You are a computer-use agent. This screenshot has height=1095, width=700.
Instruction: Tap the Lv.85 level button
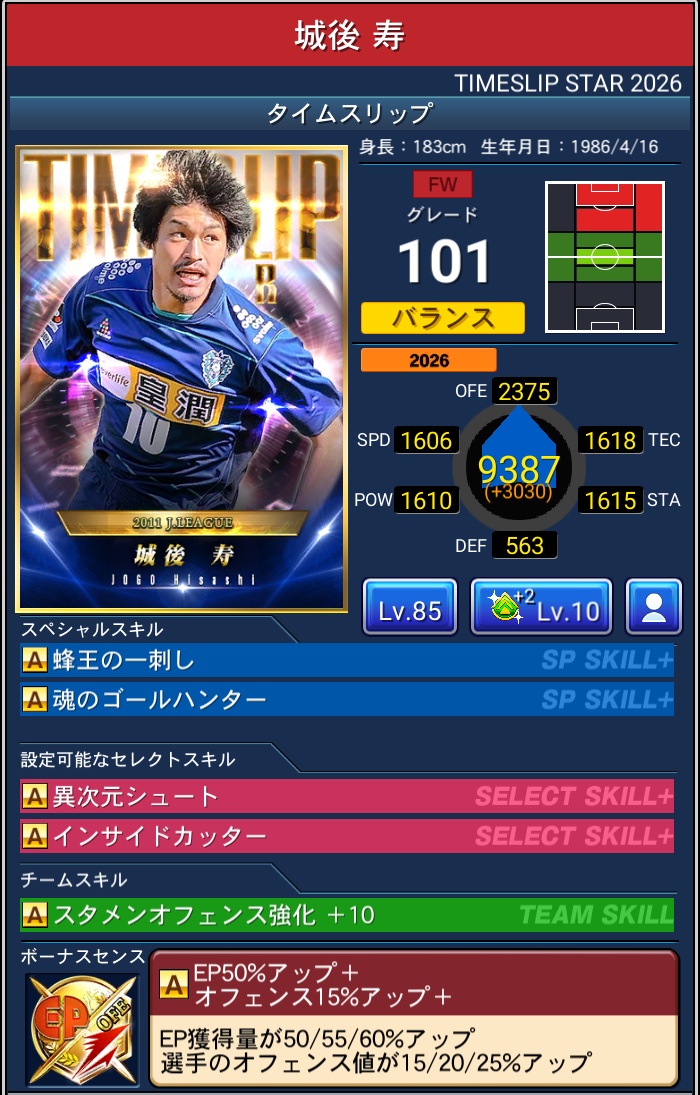pyautogui.click(x=410, y=607)
